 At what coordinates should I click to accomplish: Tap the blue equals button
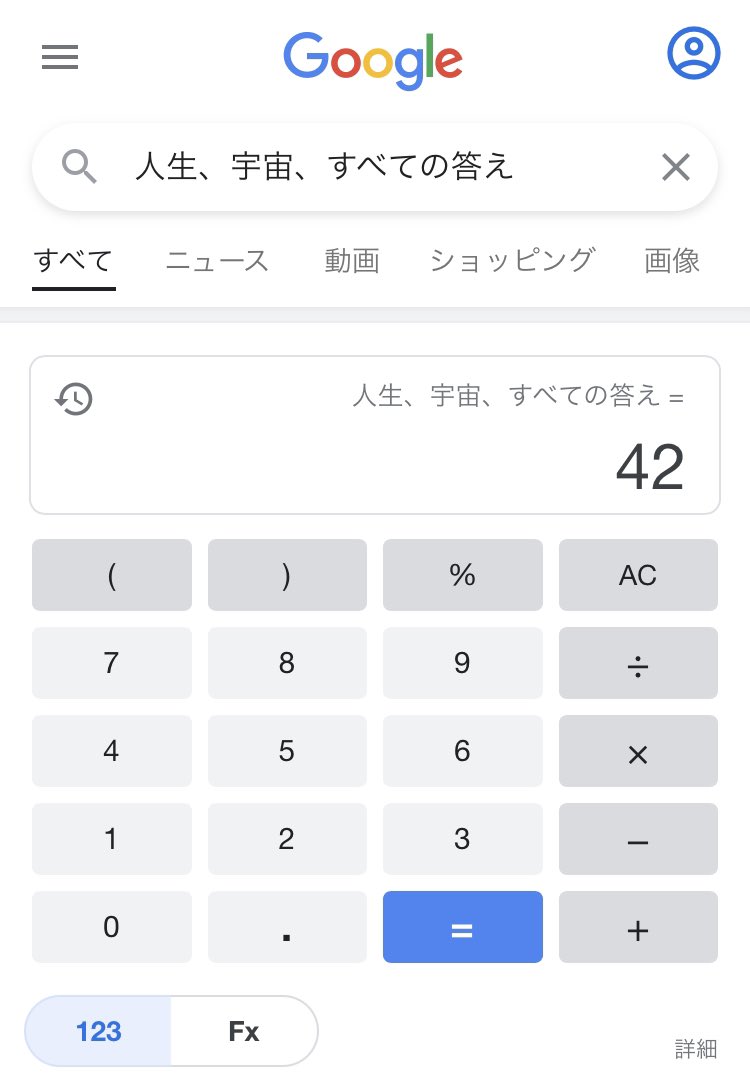462,927
